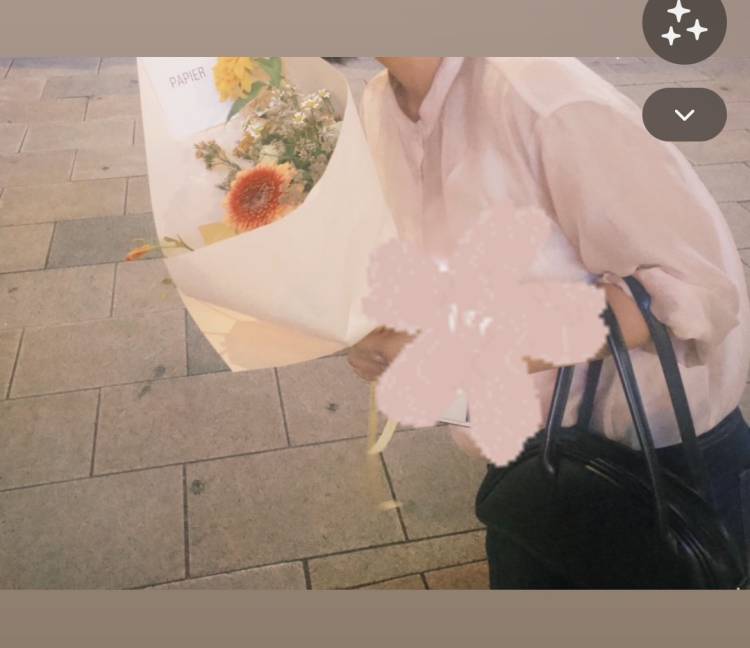Expand the down-chevron tools menu

coord(684,115)
